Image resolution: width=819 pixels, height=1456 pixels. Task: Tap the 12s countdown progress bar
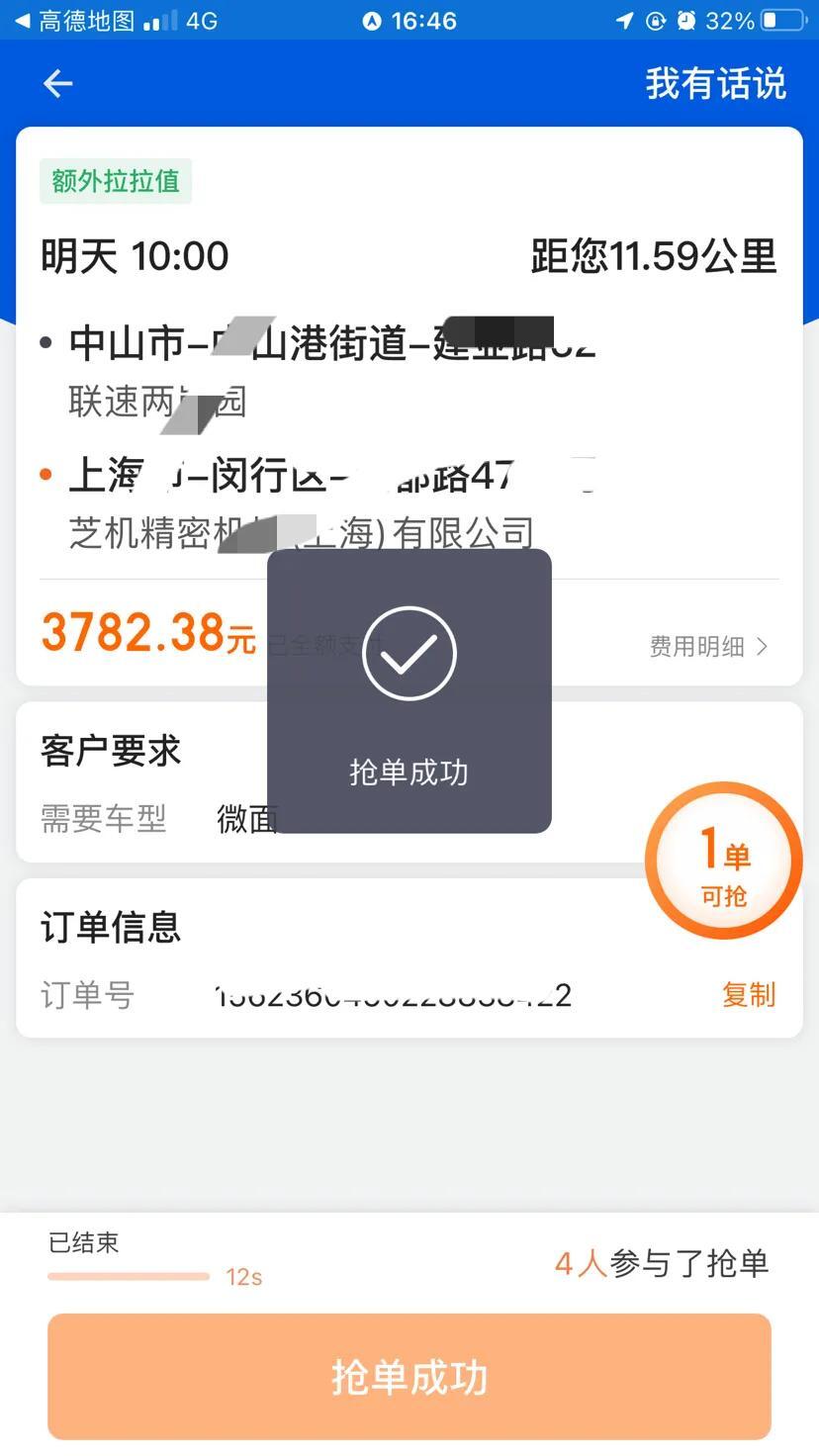[129, 1276]
